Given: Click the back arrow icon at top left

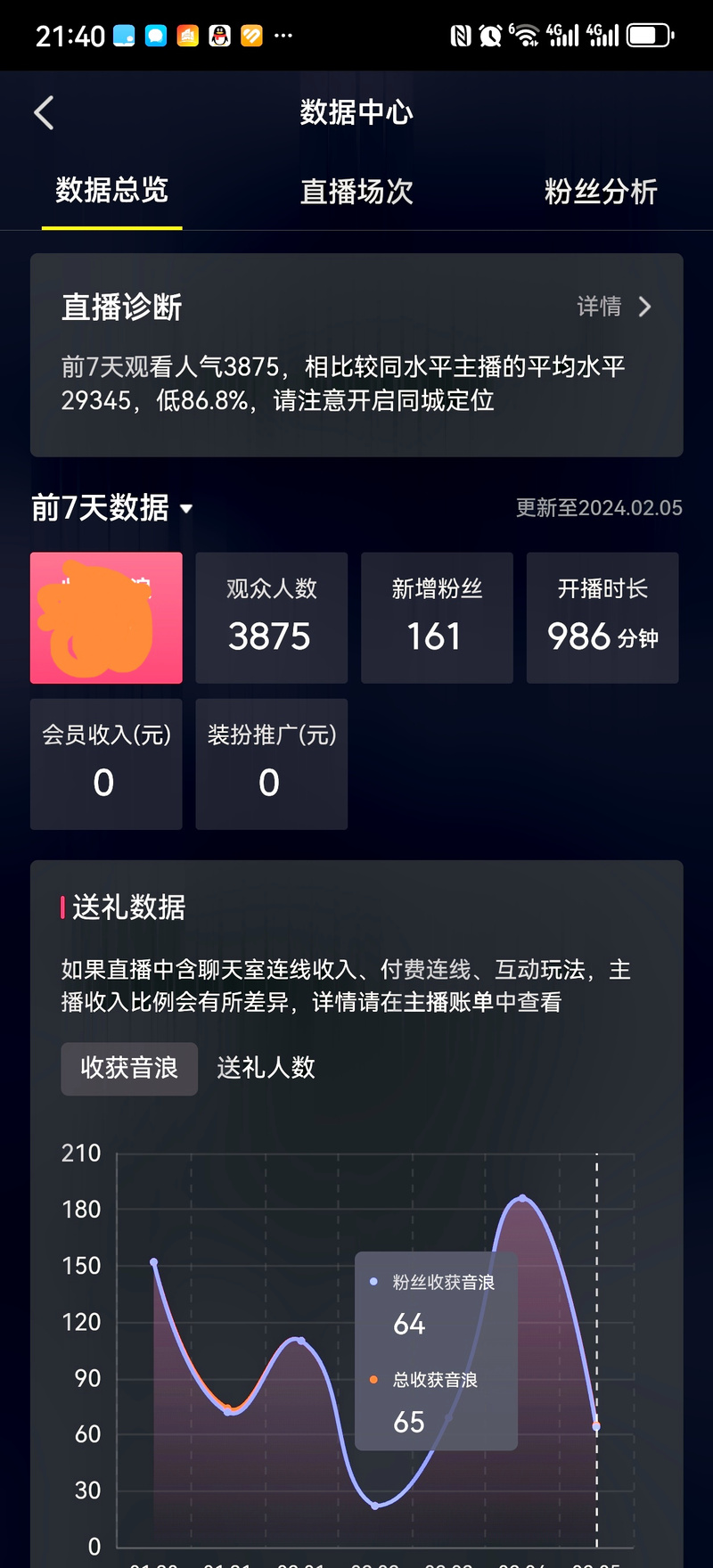Looking at the screenshot, I should (44, 112).
